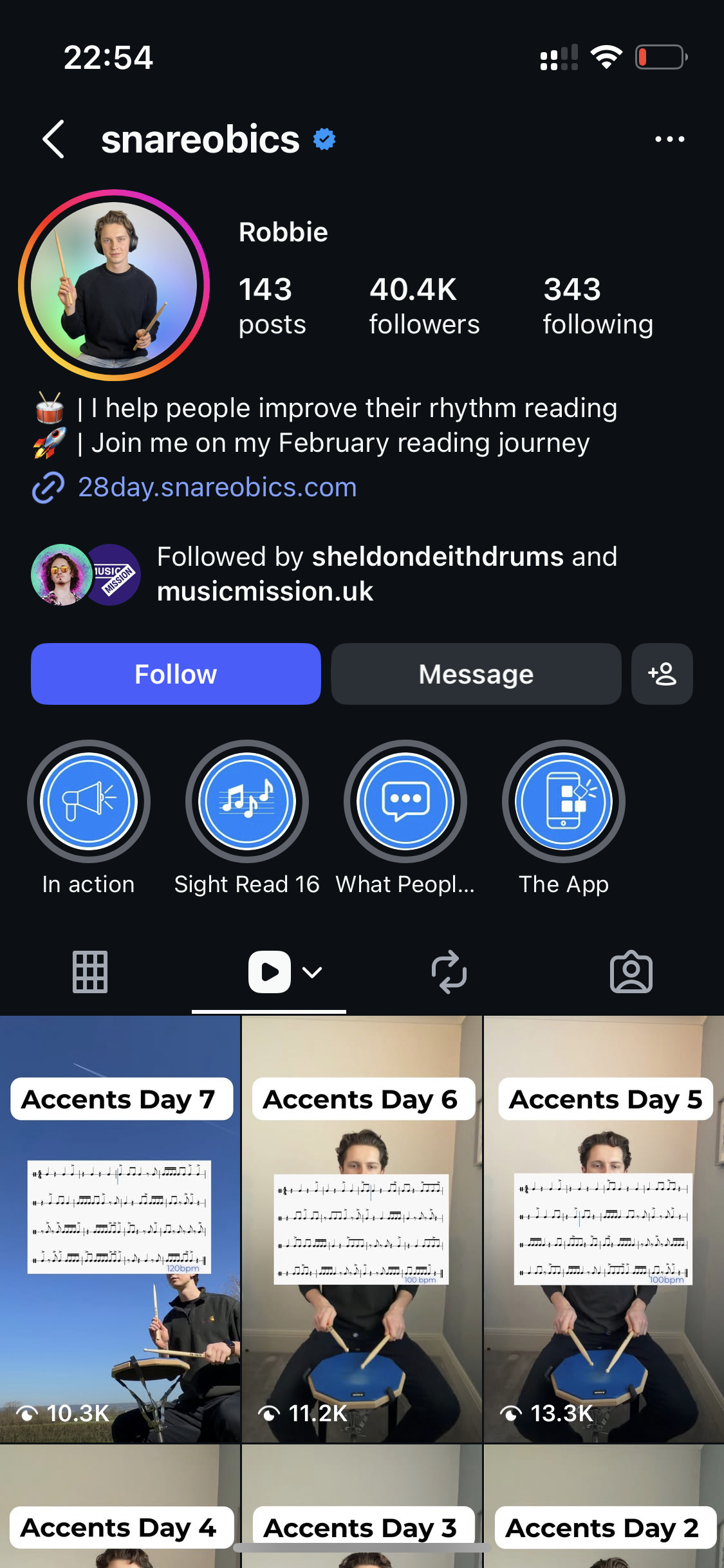Go back from snareobics profile
The width and height of the screenshot is (724, 1568).
pyautogui.click(x=54, y=139)
